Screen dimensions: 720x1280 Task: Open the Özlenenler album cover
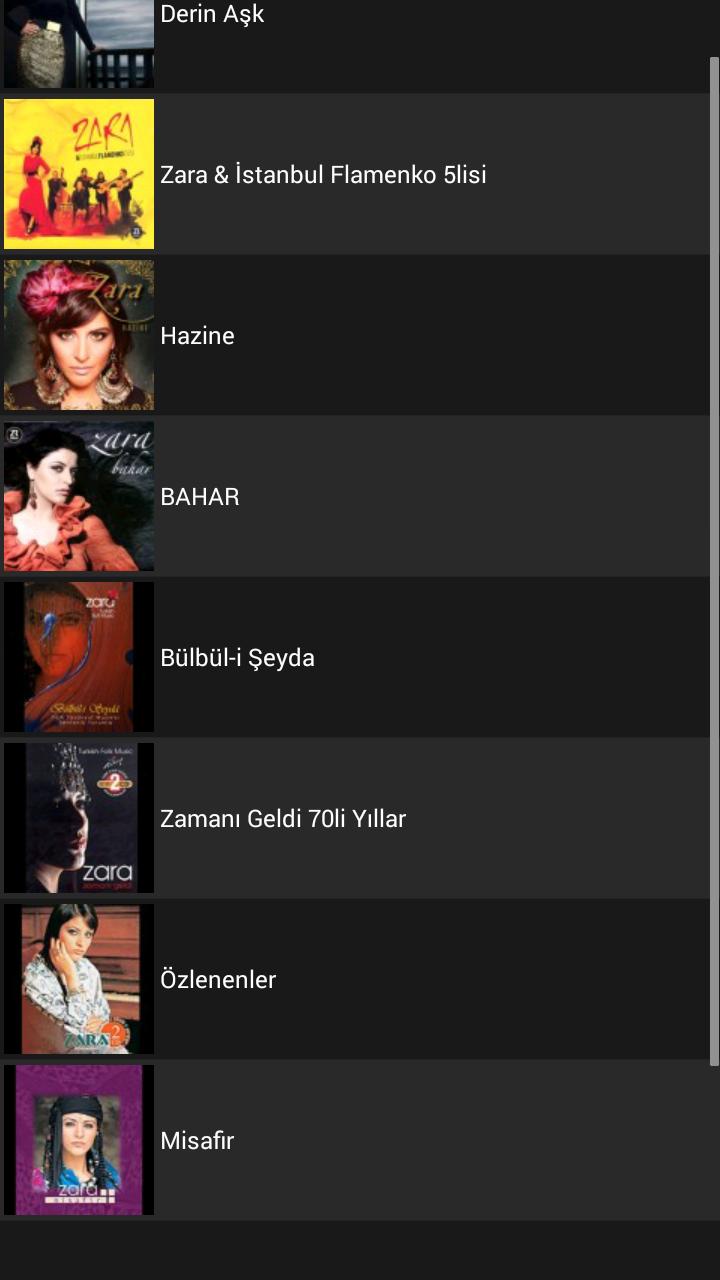click(x=79, y=979)
